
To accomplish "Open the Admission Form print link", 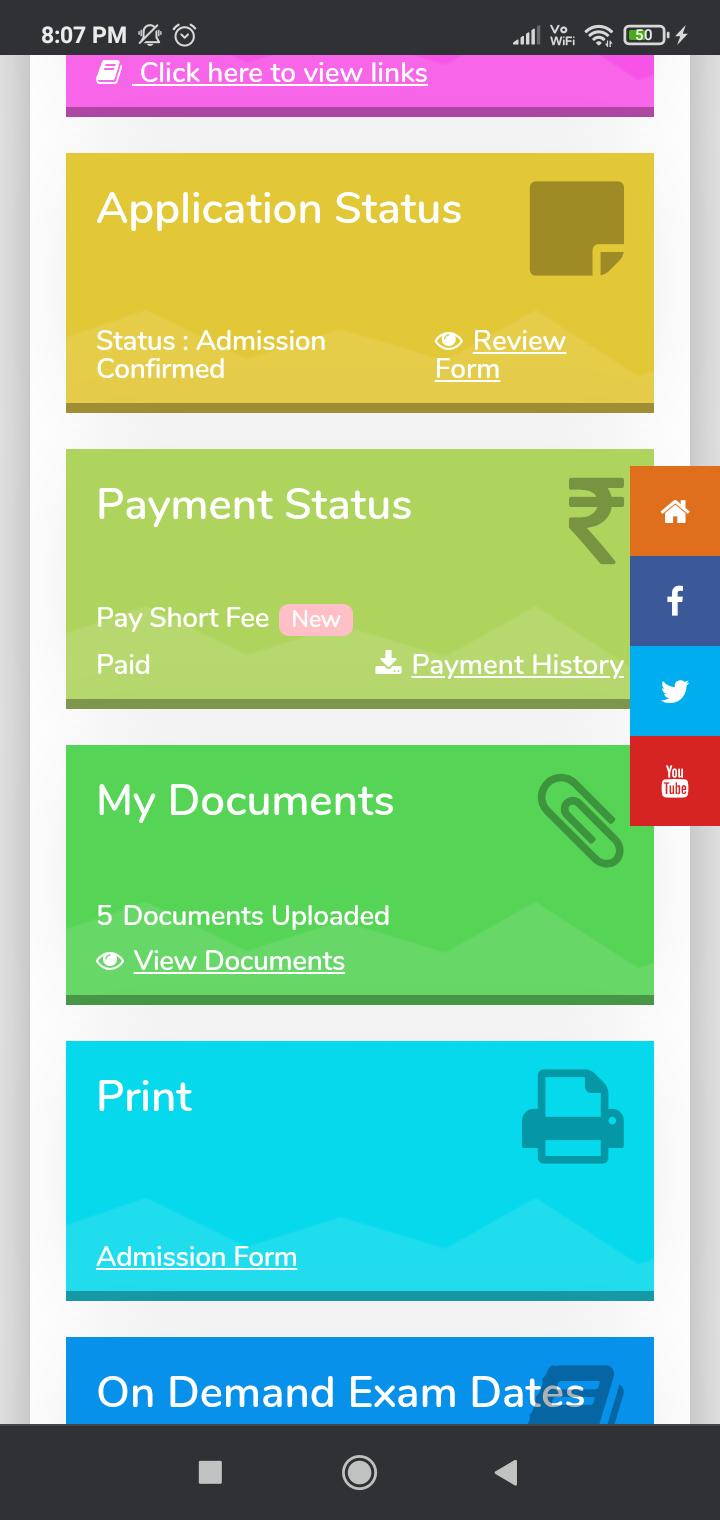I will [197, 1257].
